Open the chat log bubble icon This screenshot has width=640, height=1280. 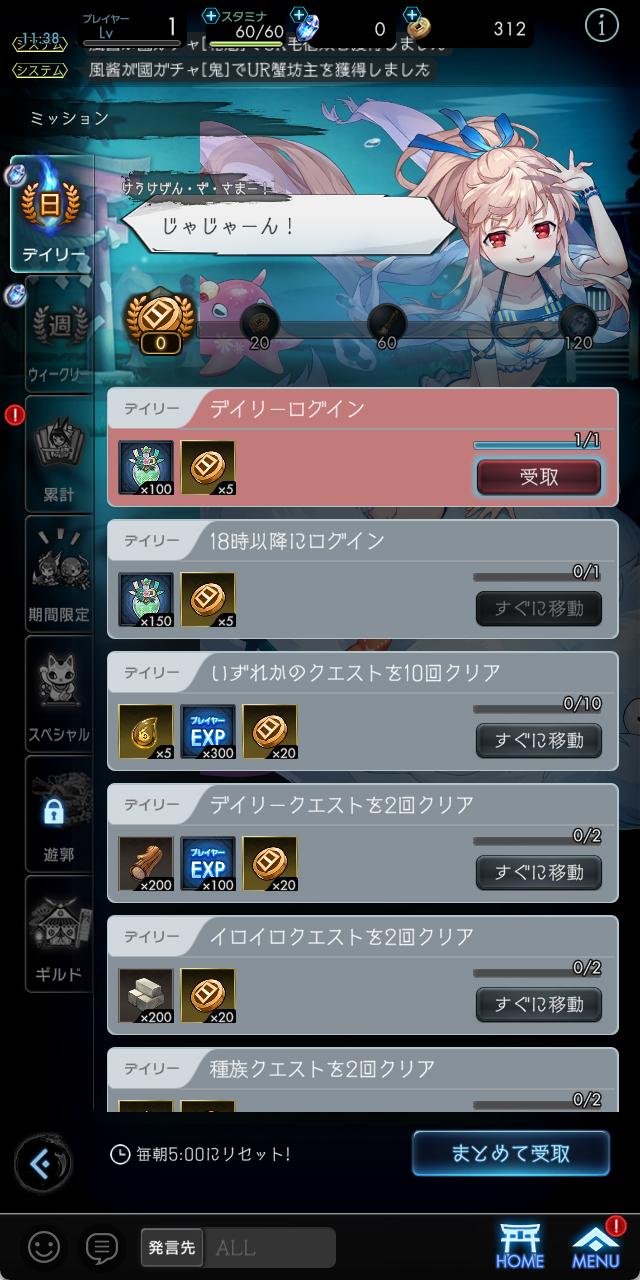point(101,1247)
